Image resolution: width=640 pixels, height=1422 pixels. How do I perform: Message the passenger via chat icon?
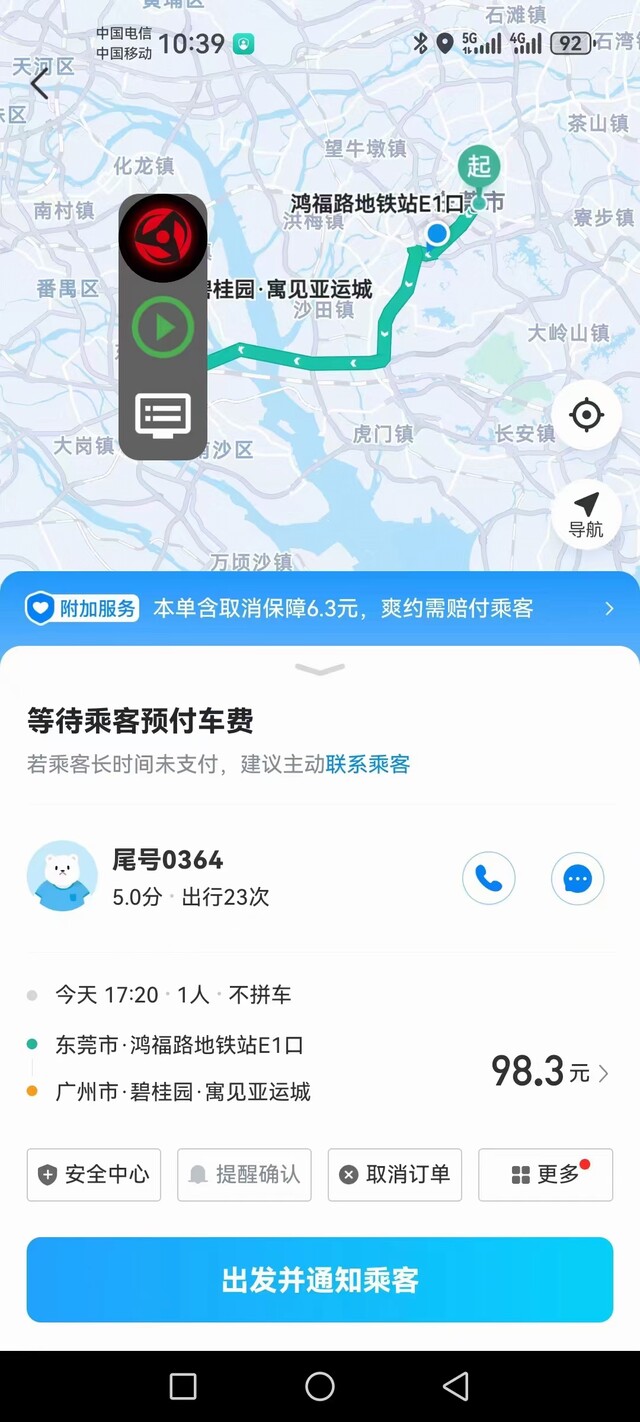tap(577, 879)
